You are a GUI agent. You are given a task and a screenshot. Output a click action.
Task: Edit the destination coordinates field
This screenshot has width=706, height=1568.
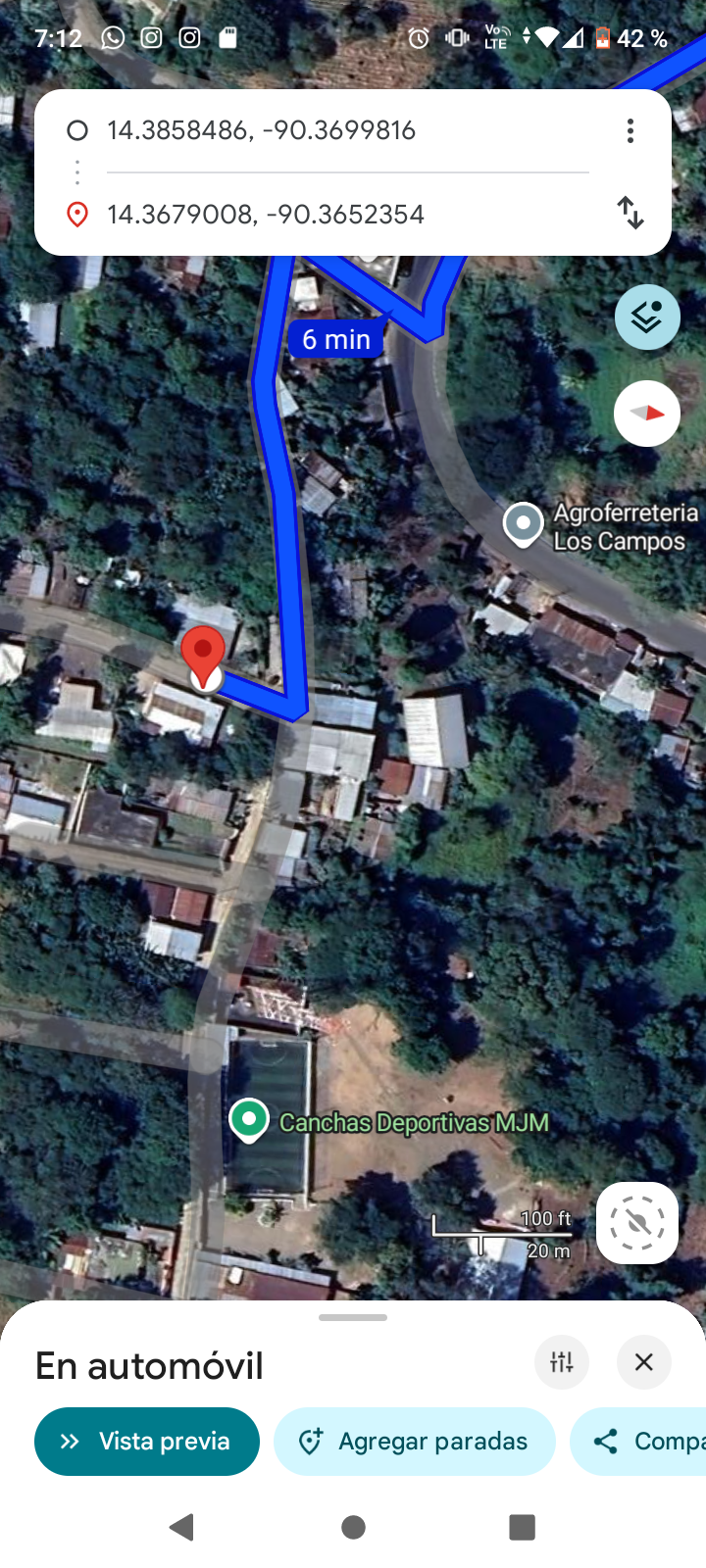(324, 215)
